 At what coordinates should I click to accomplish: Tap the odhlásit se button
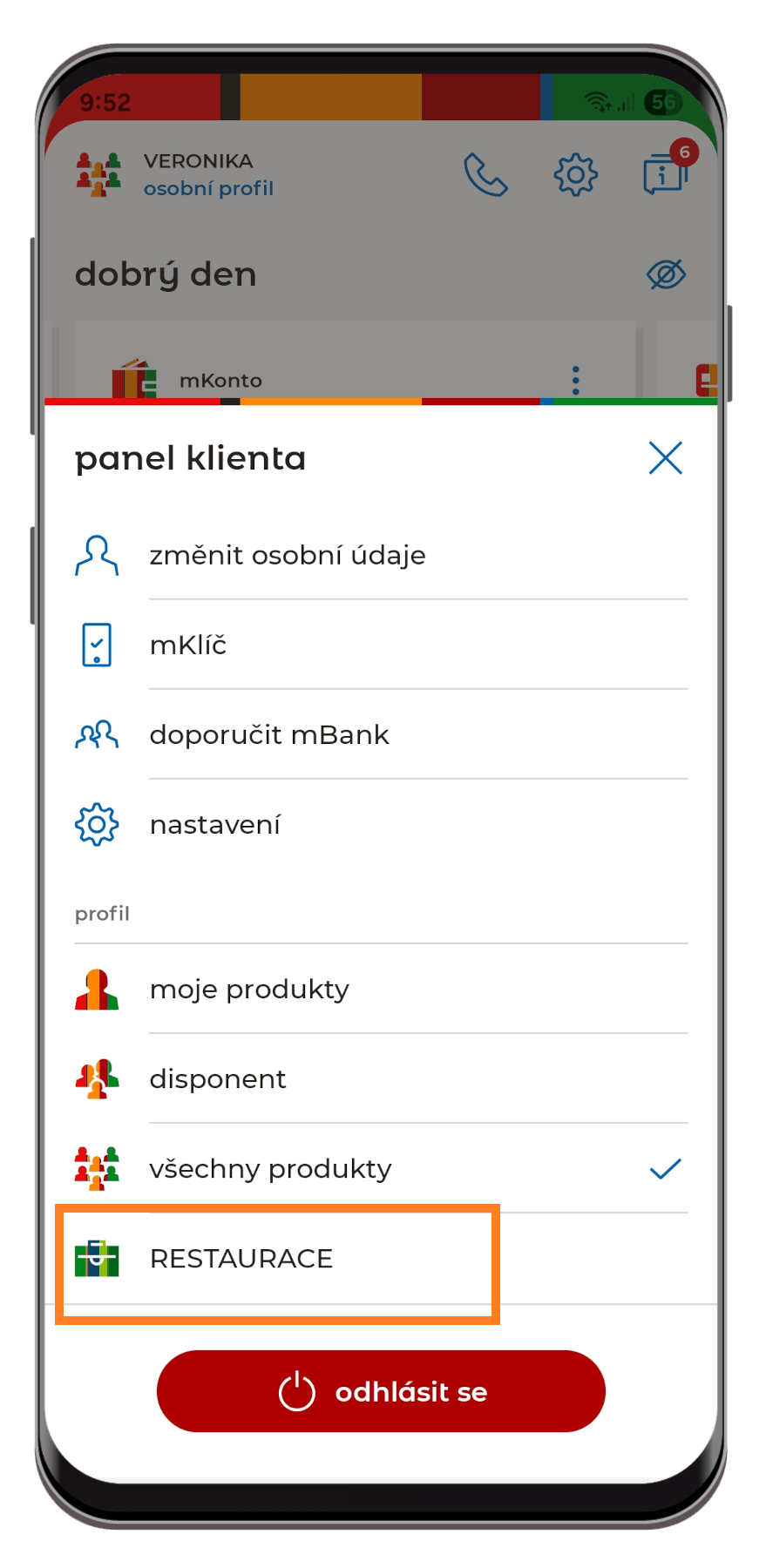[381, 1391]
